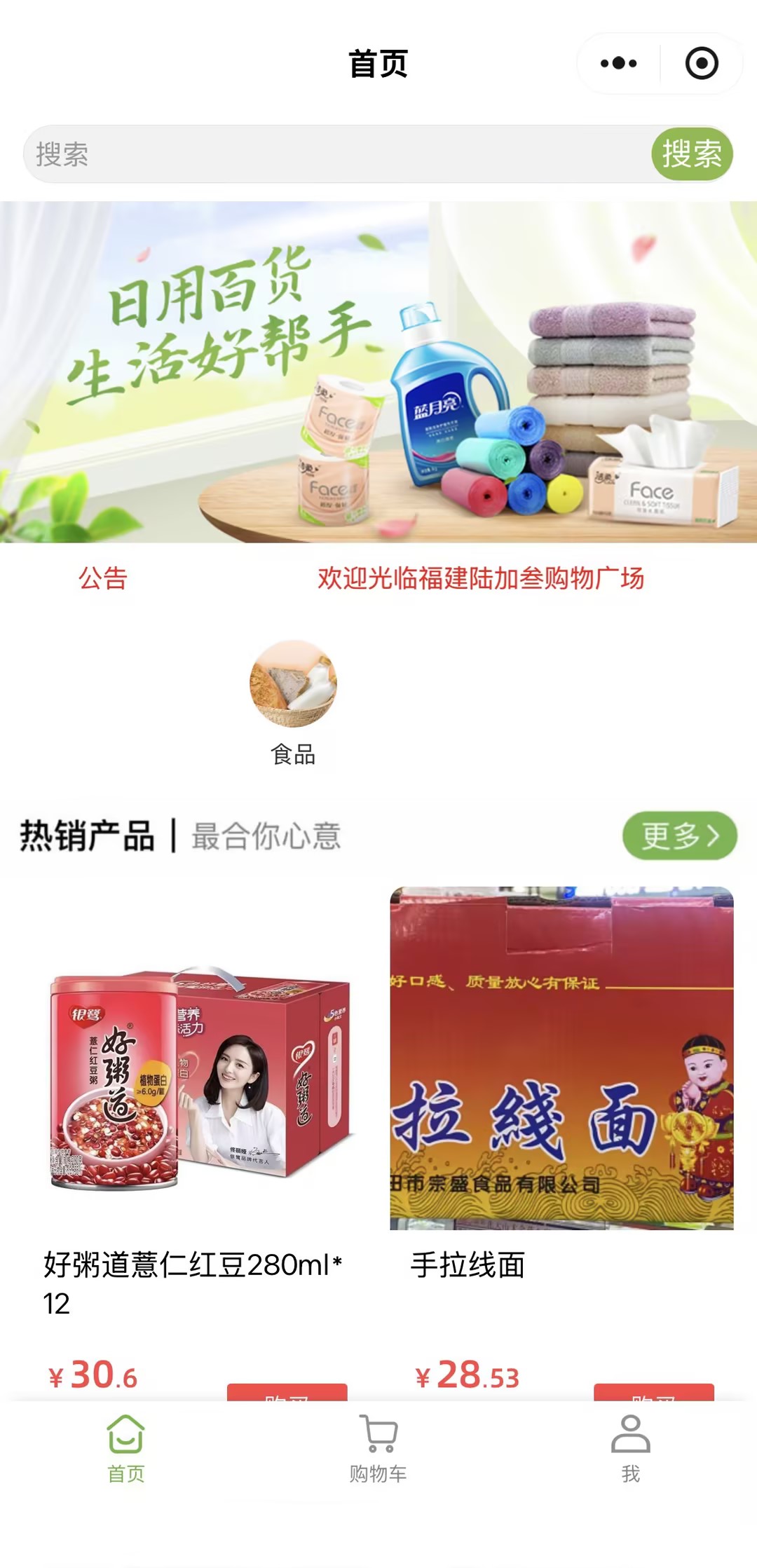Open the 日用百货 promotional banner
757x1568 pixels.
(x=378, y=371)
